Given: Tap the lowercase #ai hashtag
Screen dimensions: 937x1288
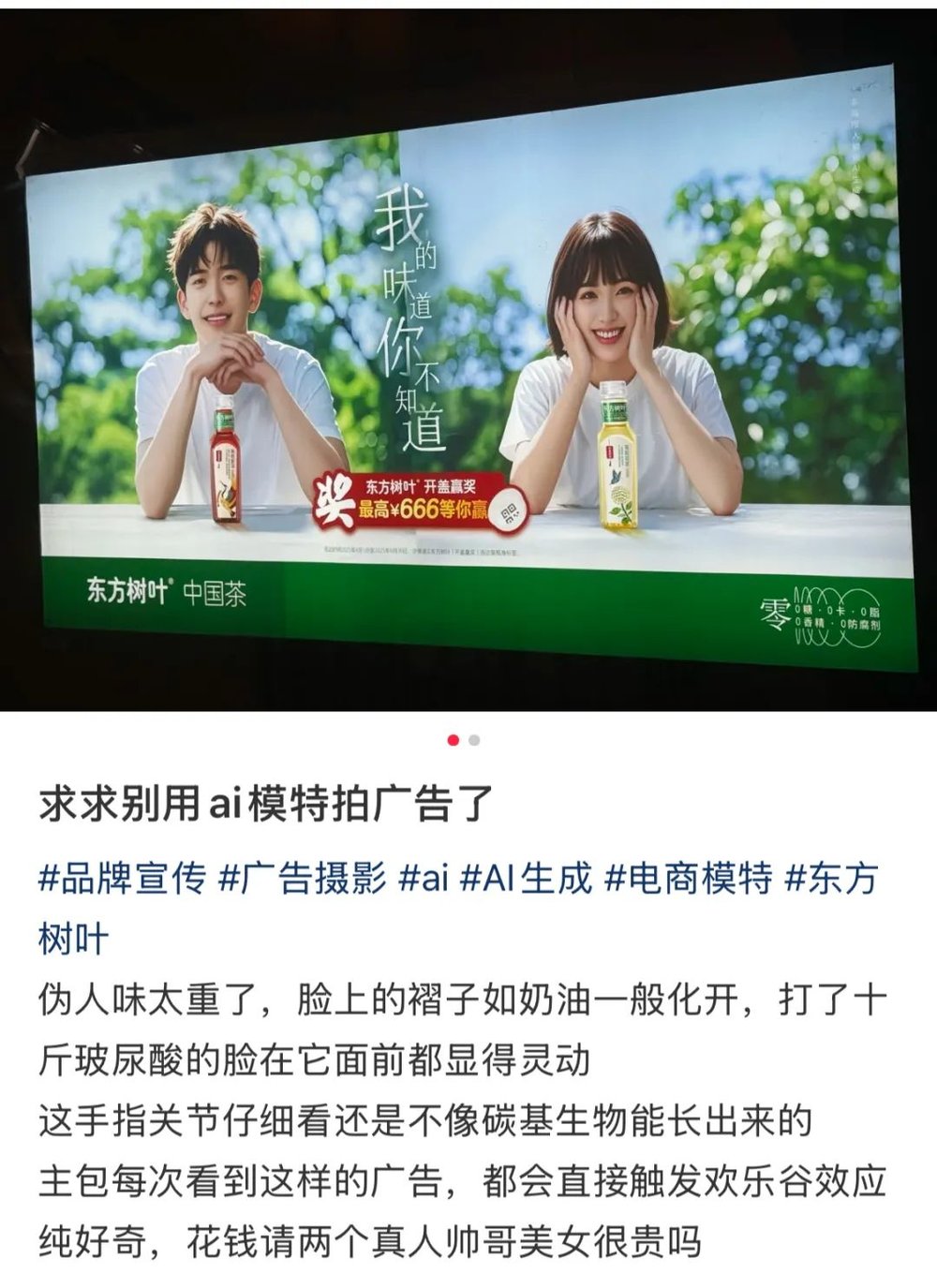Looking at the screenshot, I should point(424,879).
